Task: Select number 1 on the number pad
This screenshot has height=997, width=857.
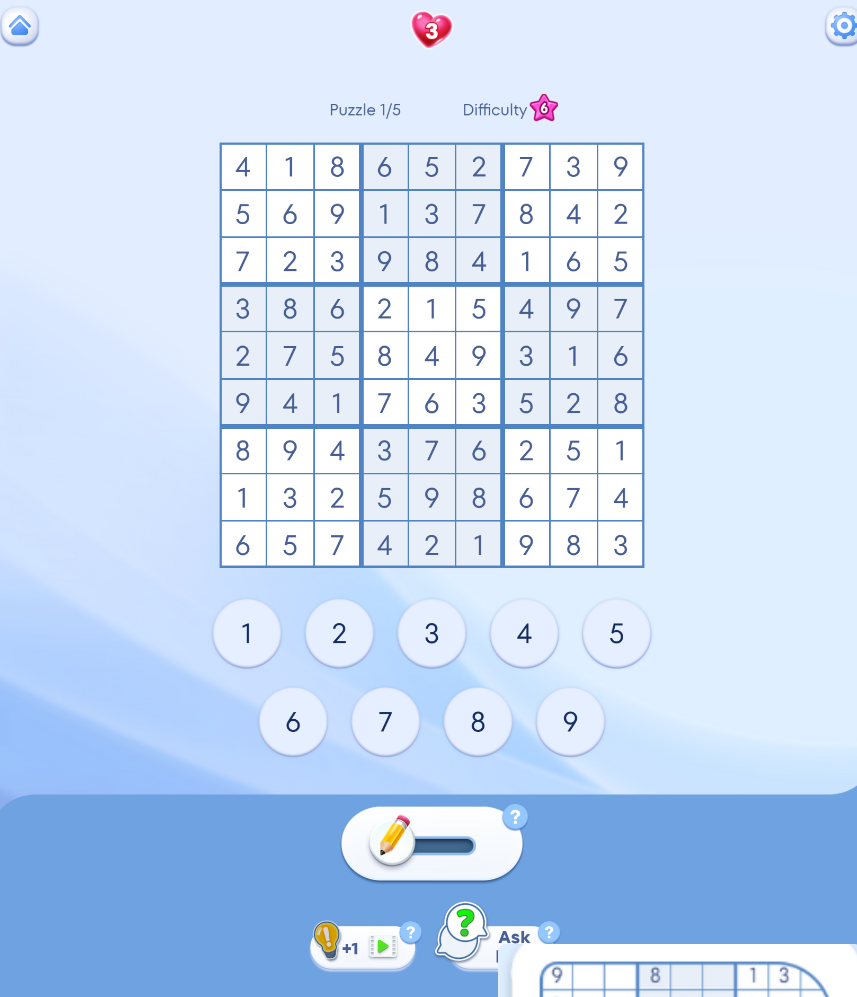Action: point(246,633)
